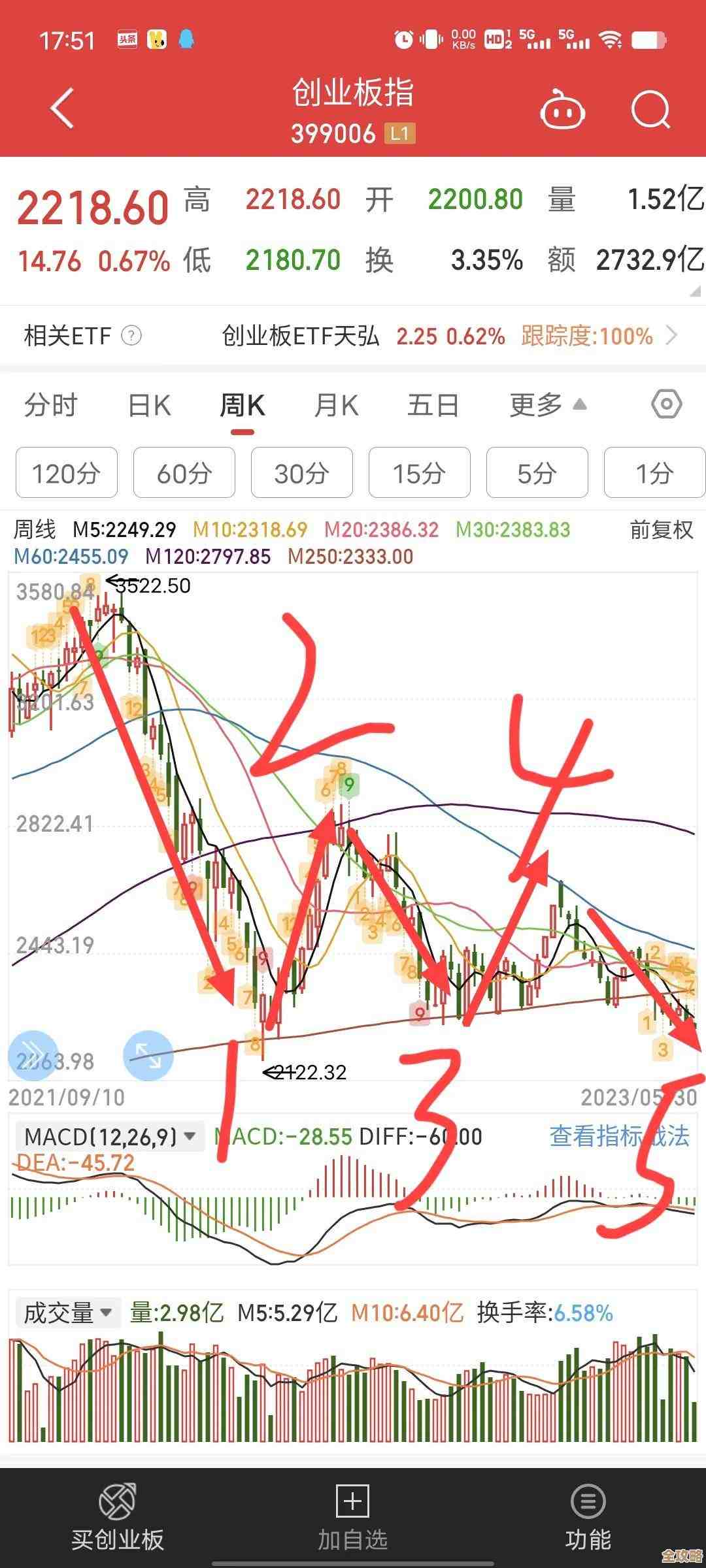Viewport: 706px width, 1568px height.
Task: Switch to 月K chart tab
Action: (336, 406)
